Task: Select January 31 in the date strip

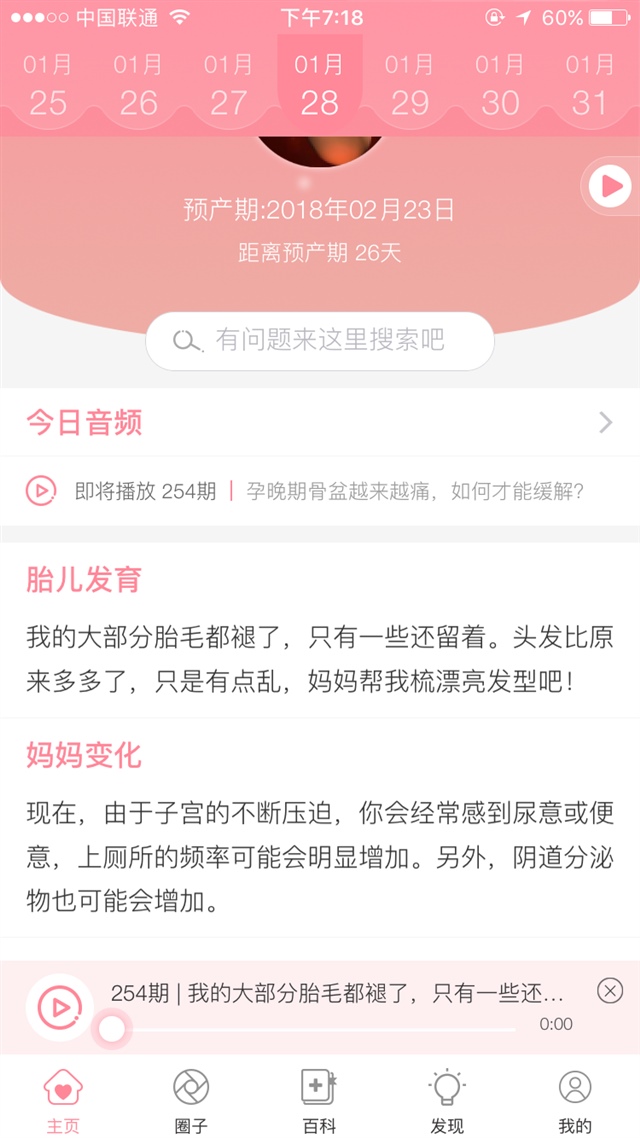Action: (590, 86)
